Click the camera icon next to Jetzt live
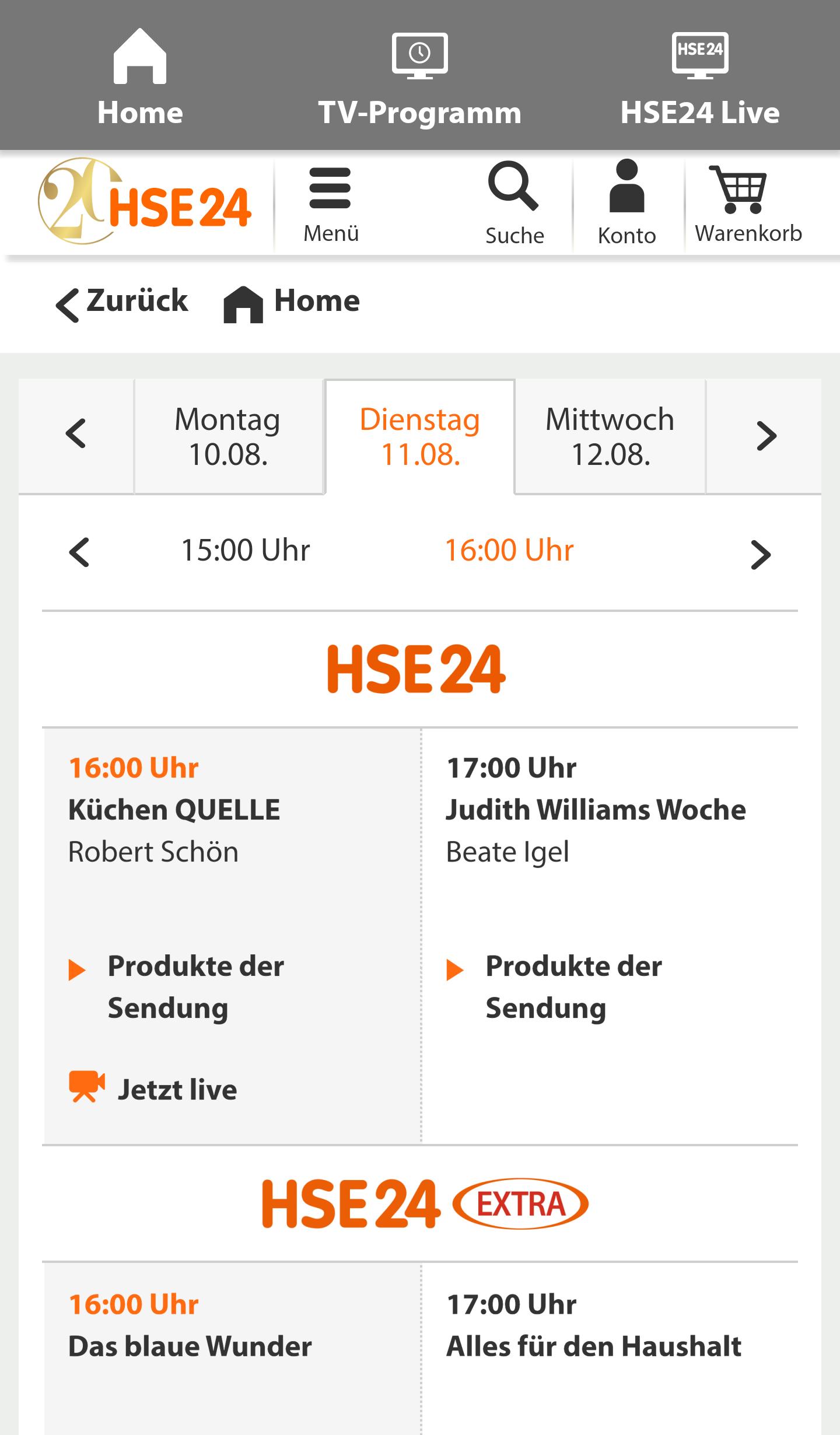840x1435 pixels. (85, 1086)
